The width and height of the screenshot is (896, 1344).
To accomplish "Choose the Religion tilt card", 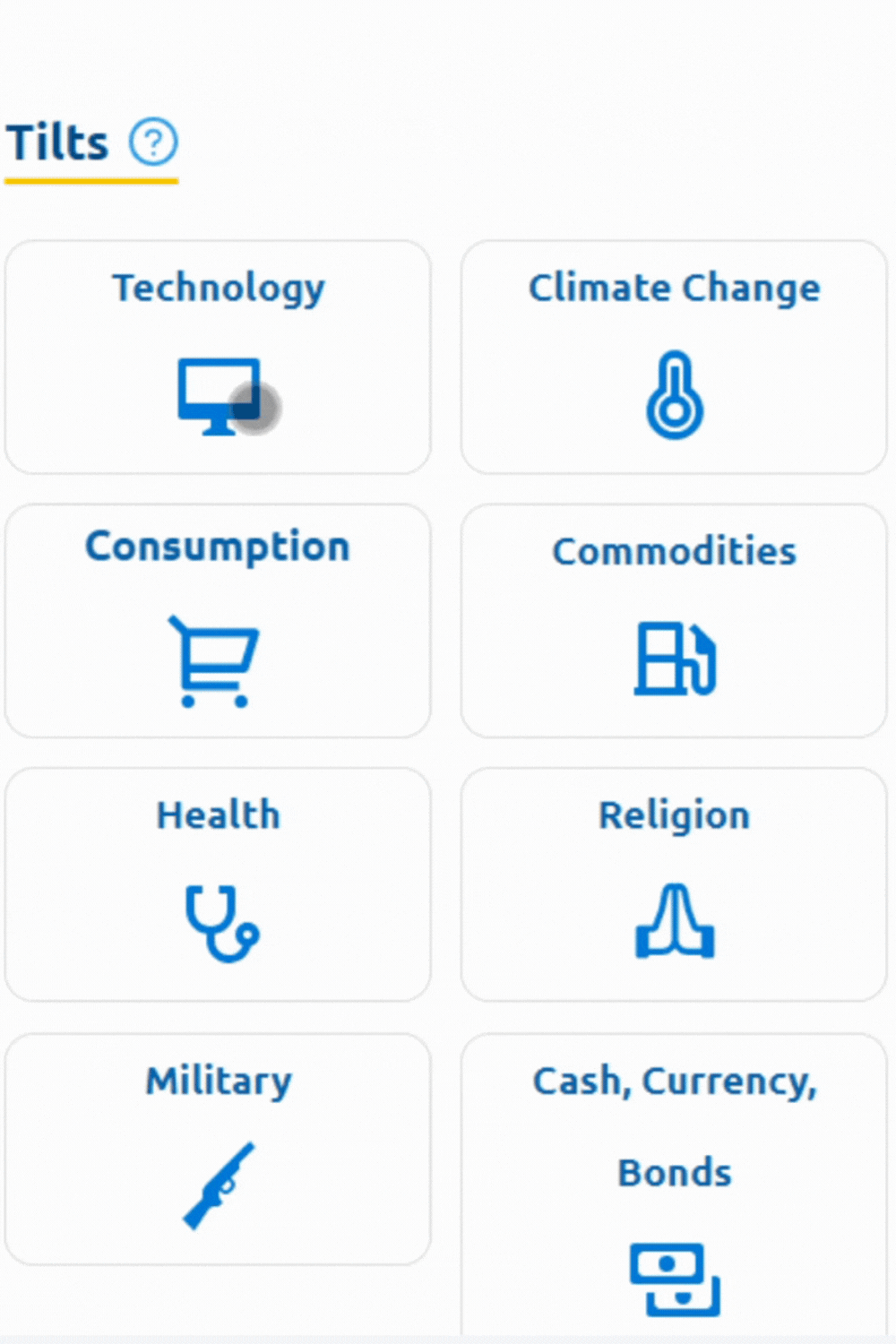I will [674, 883].
